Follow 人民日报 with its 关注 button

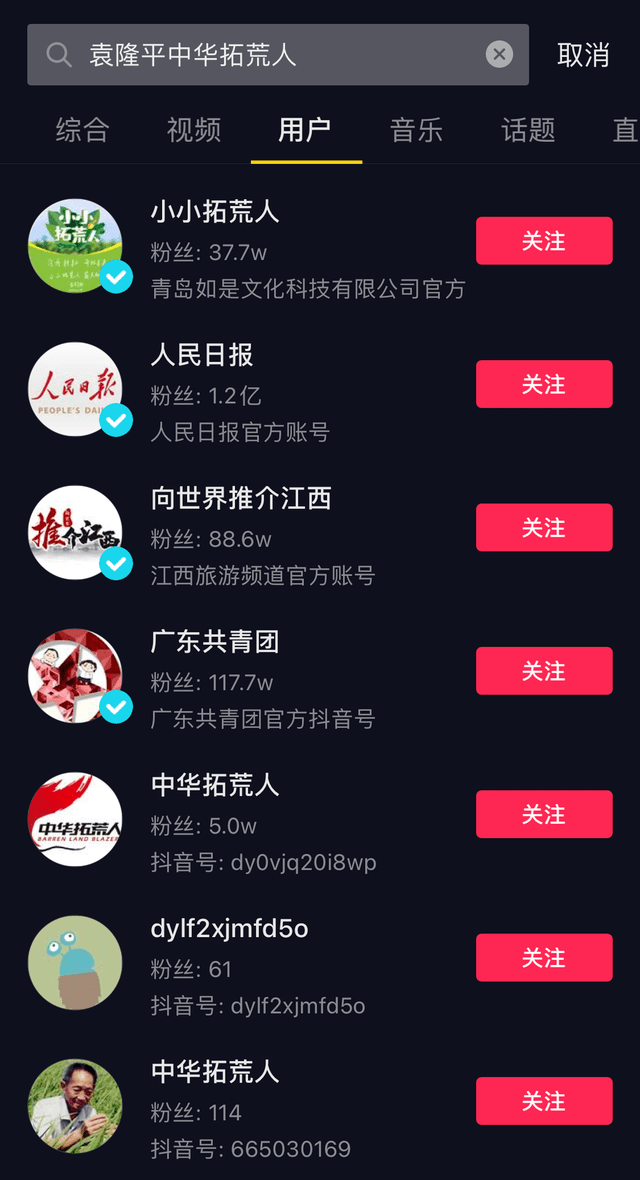coord(544,384)
